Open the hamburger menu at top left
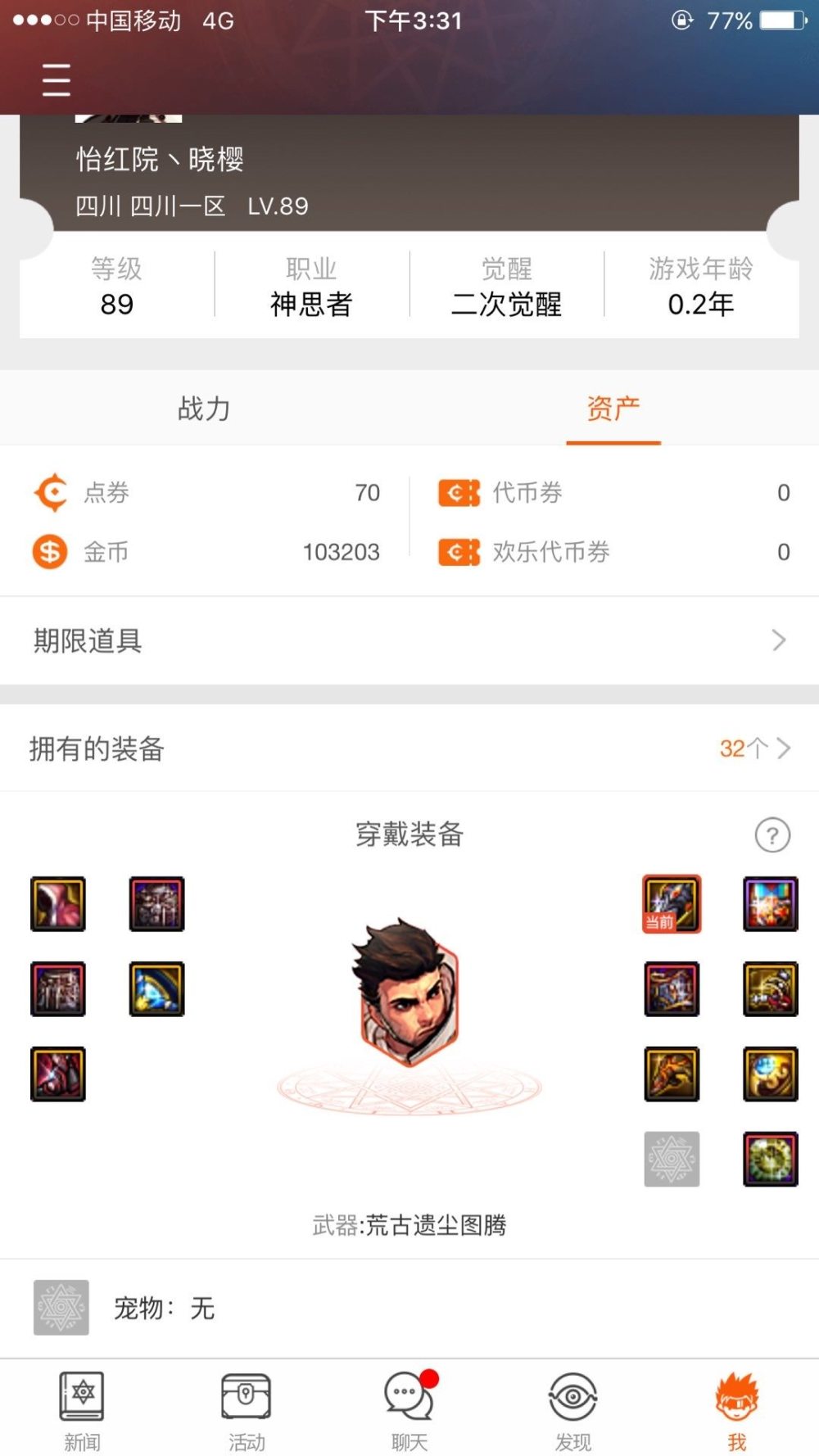Viewport: 819px width, 1456px height. coord(55,80)
